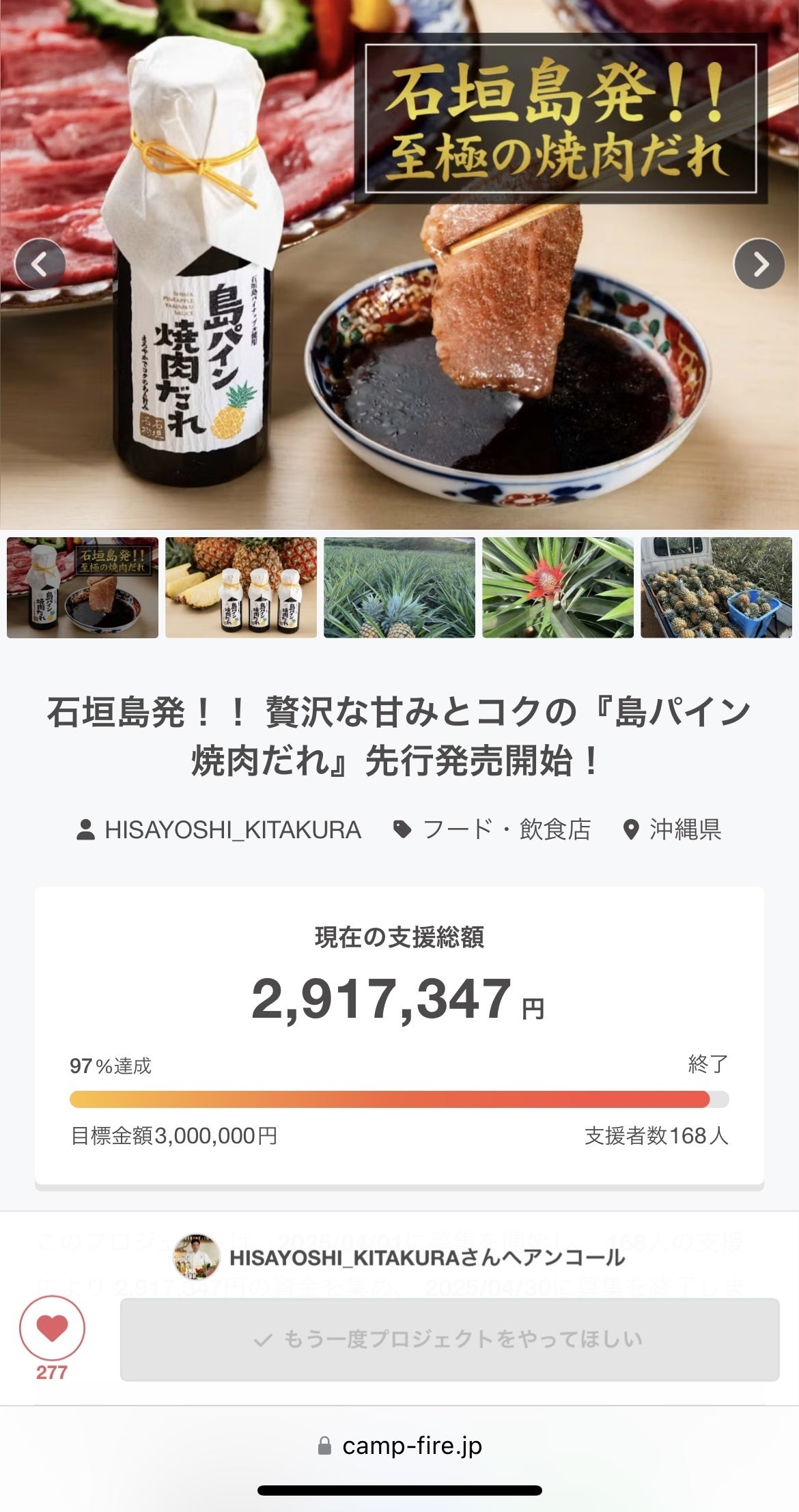Select the truck of harvested pineapples thumbnail
The height and width of the screenshot is (1512, 799).
[716, 588]
